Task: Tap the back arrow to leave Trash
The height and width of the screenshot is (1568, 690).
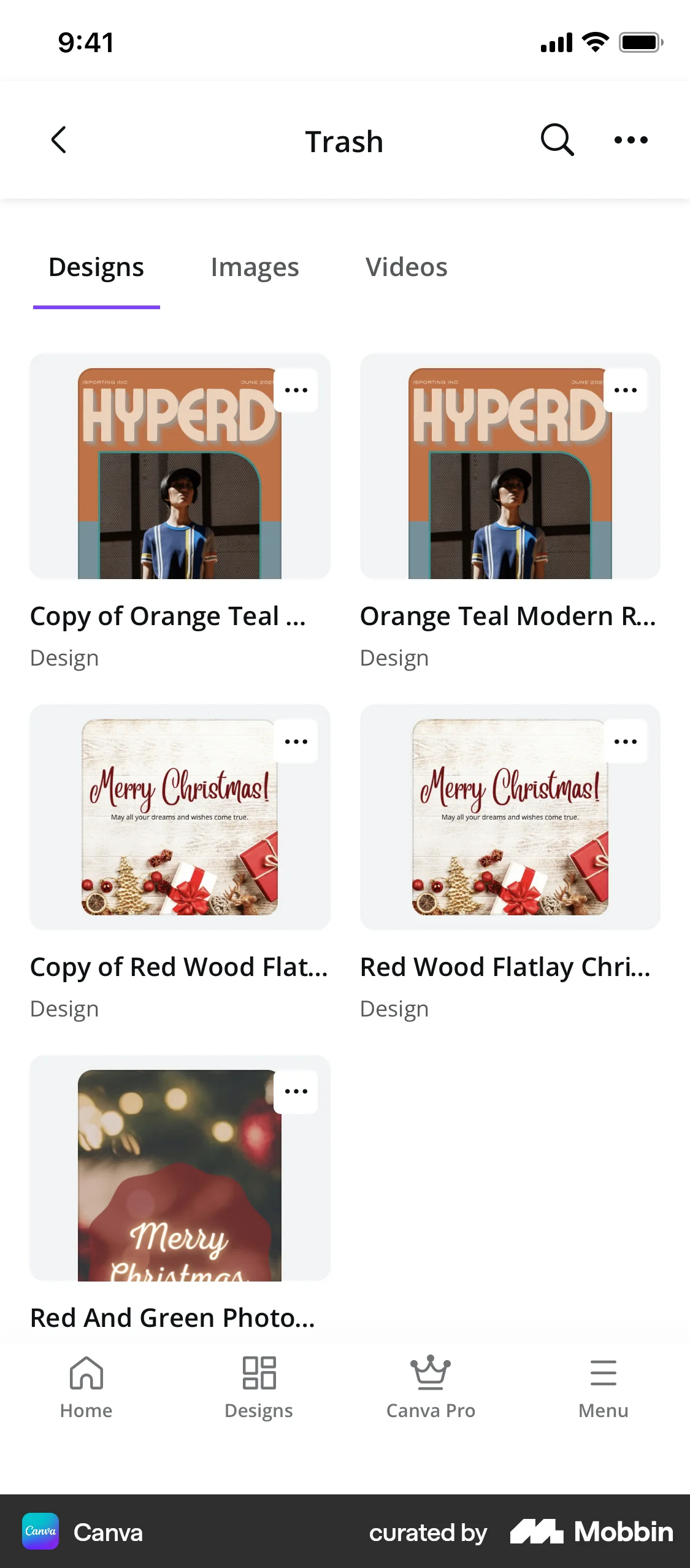Action: pyautogui.click(x=59, y=139)
